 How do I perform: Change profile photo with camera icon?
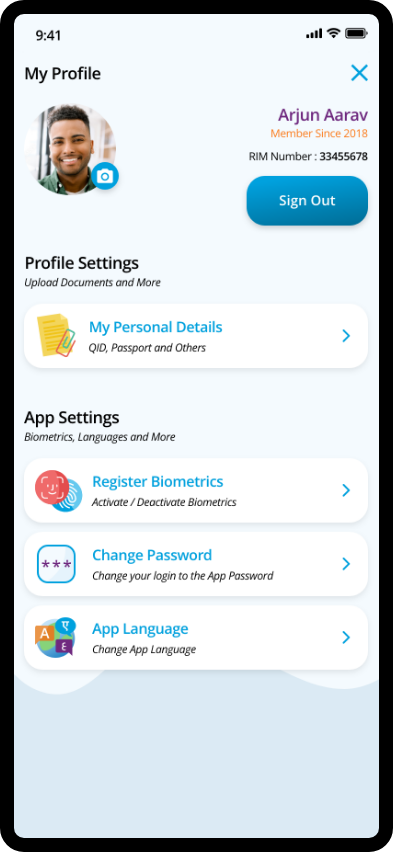pyautogui.click(x=105, y=176)
